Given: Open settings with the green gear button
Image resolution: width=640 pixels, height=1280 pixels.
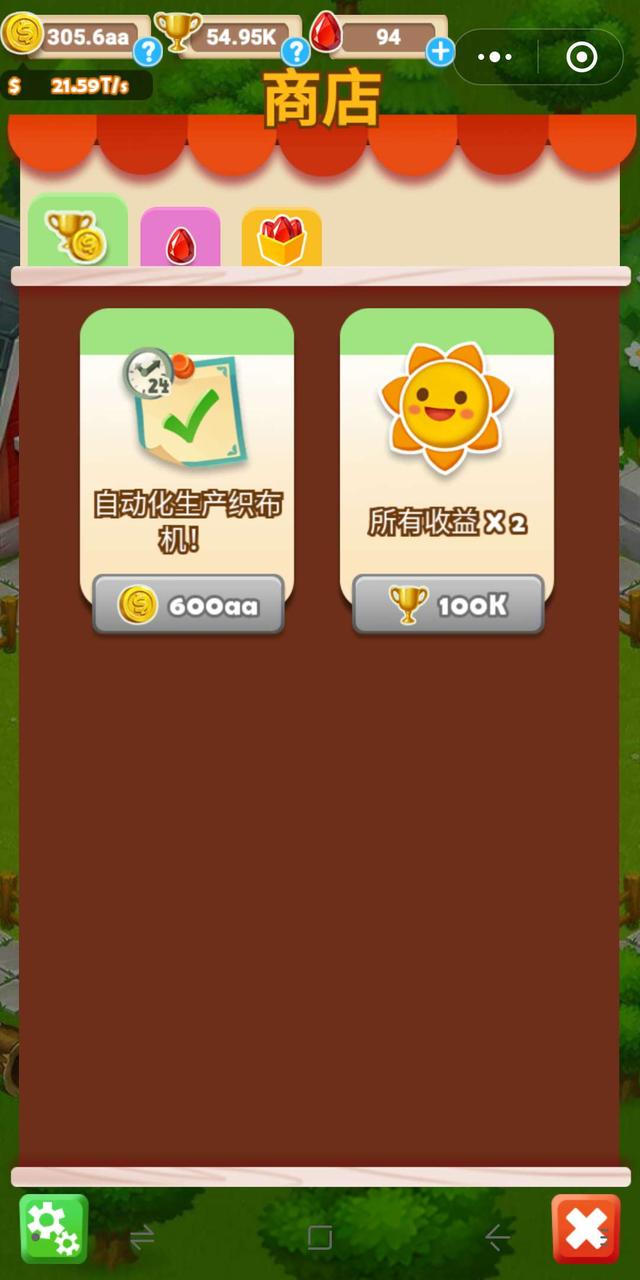Looking at the screenshot, I should coord(54,1229).
